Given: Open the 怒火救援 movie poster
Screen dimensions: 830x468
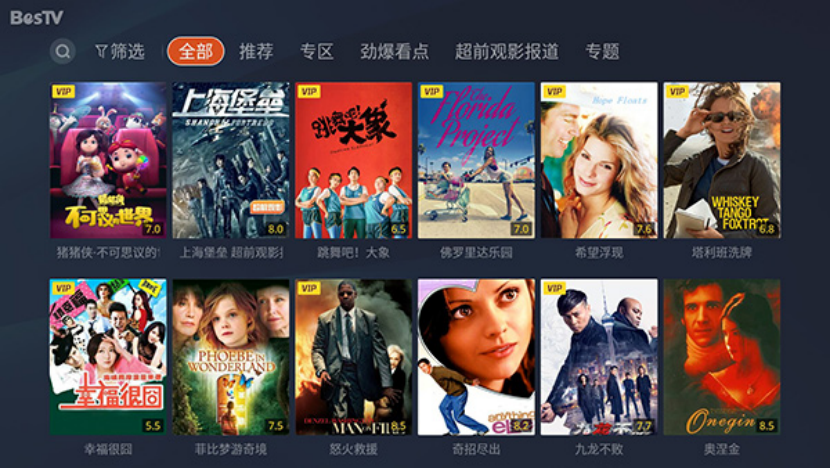Looking at the screenshot, I should point(353,357).
